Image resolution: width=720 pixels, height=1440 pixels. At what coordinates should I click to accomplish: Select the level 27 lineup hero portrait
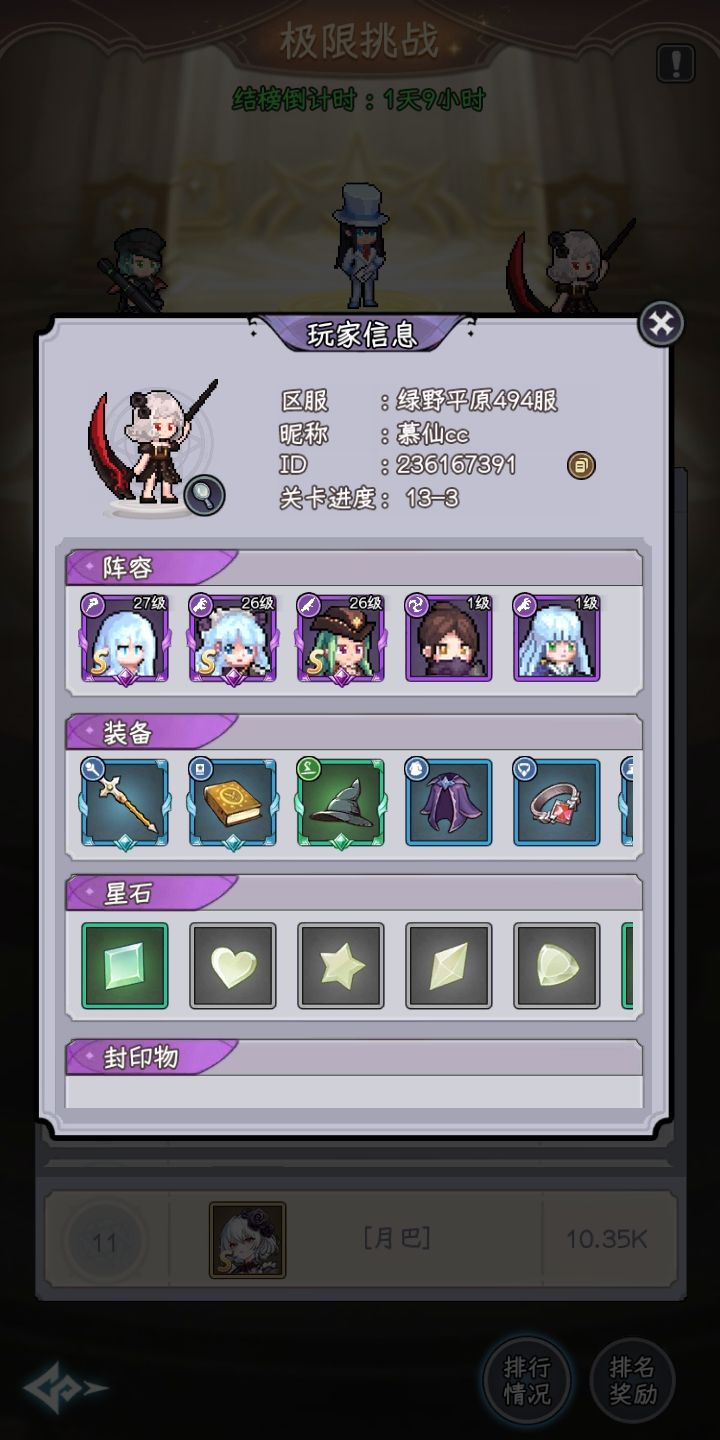point(123,640)
